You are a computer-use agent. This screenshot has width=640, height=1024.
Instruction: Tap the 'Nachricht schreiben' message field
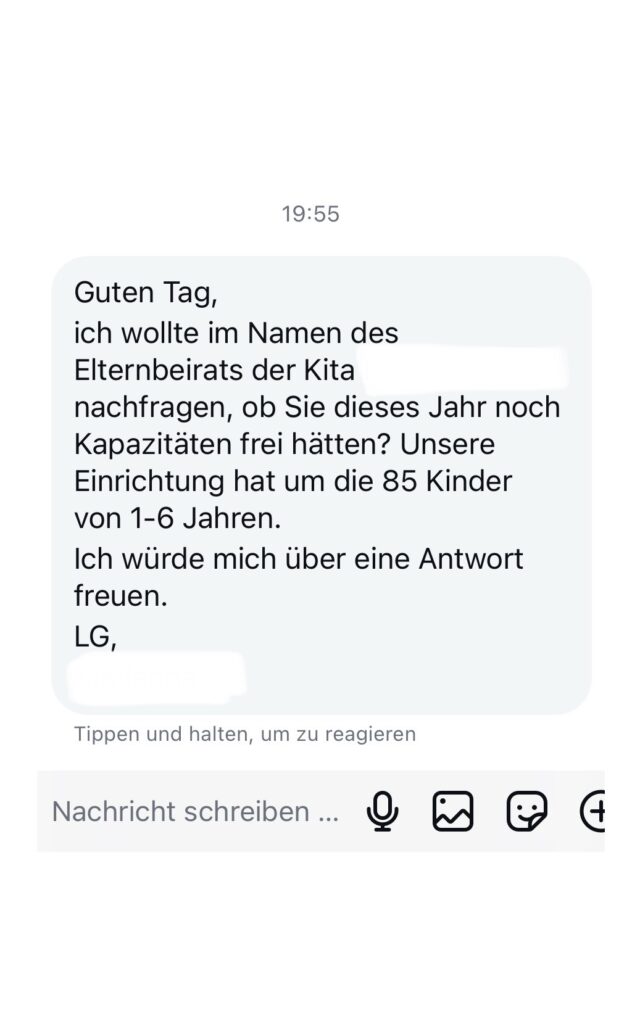tap(195, 811)
